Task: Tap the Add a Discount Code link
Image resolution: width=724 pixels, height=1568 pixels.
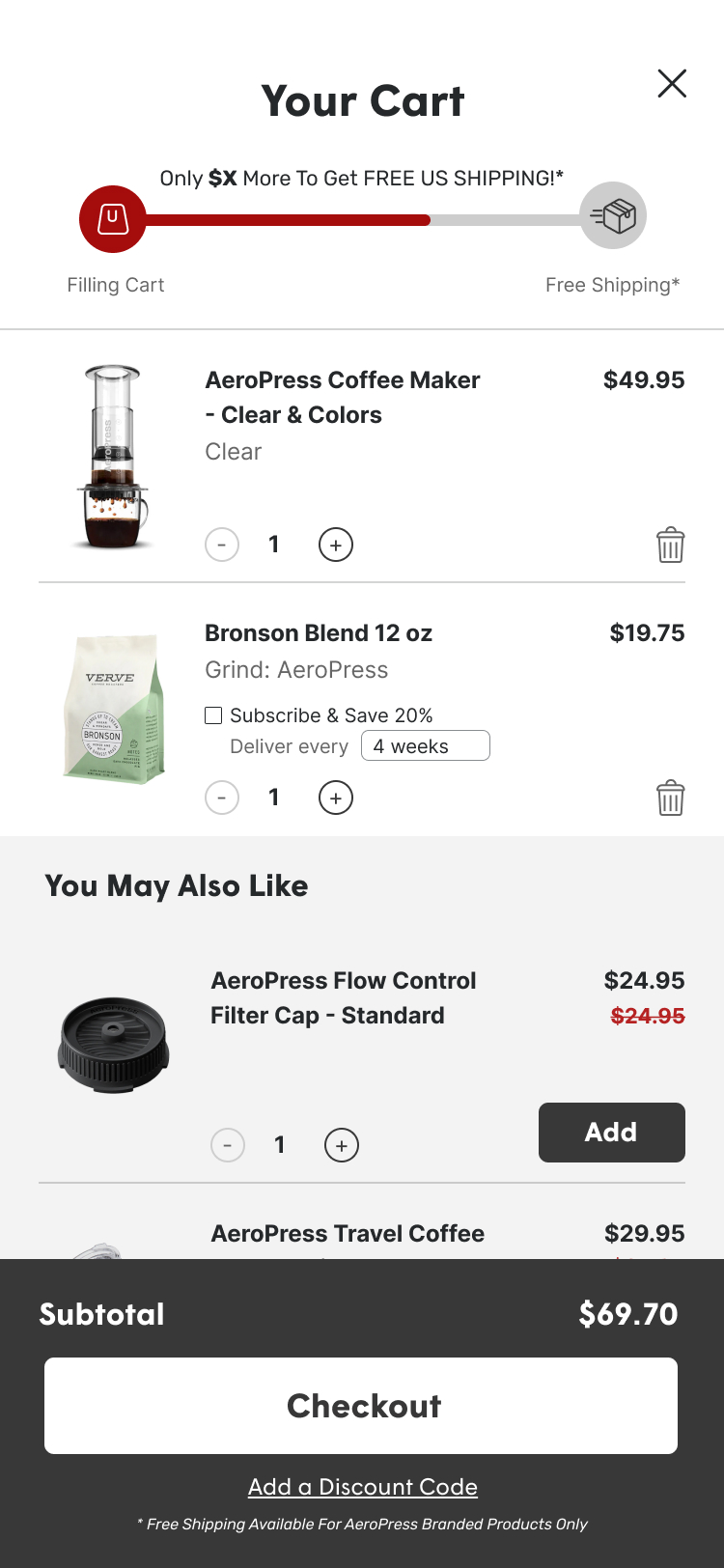Action: click(x=363, y=1487)
